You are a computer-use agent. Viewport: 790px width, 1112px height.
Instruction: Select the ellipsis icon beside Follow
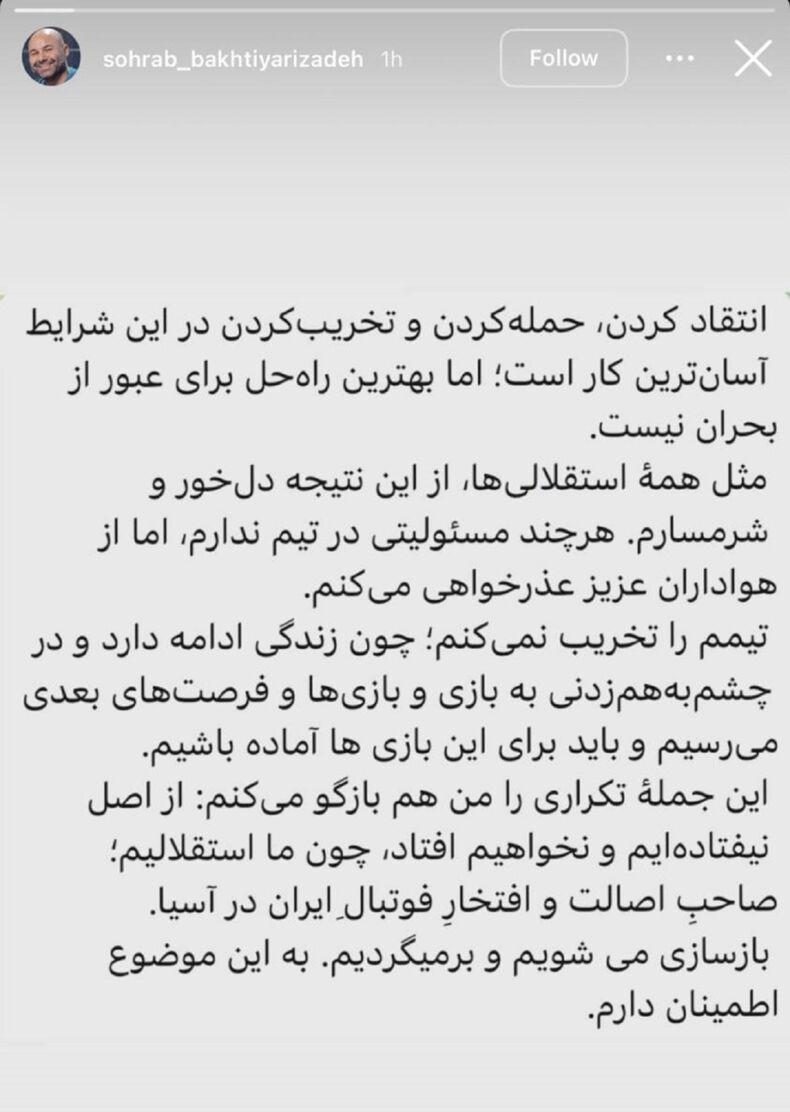tap(679, 58)
